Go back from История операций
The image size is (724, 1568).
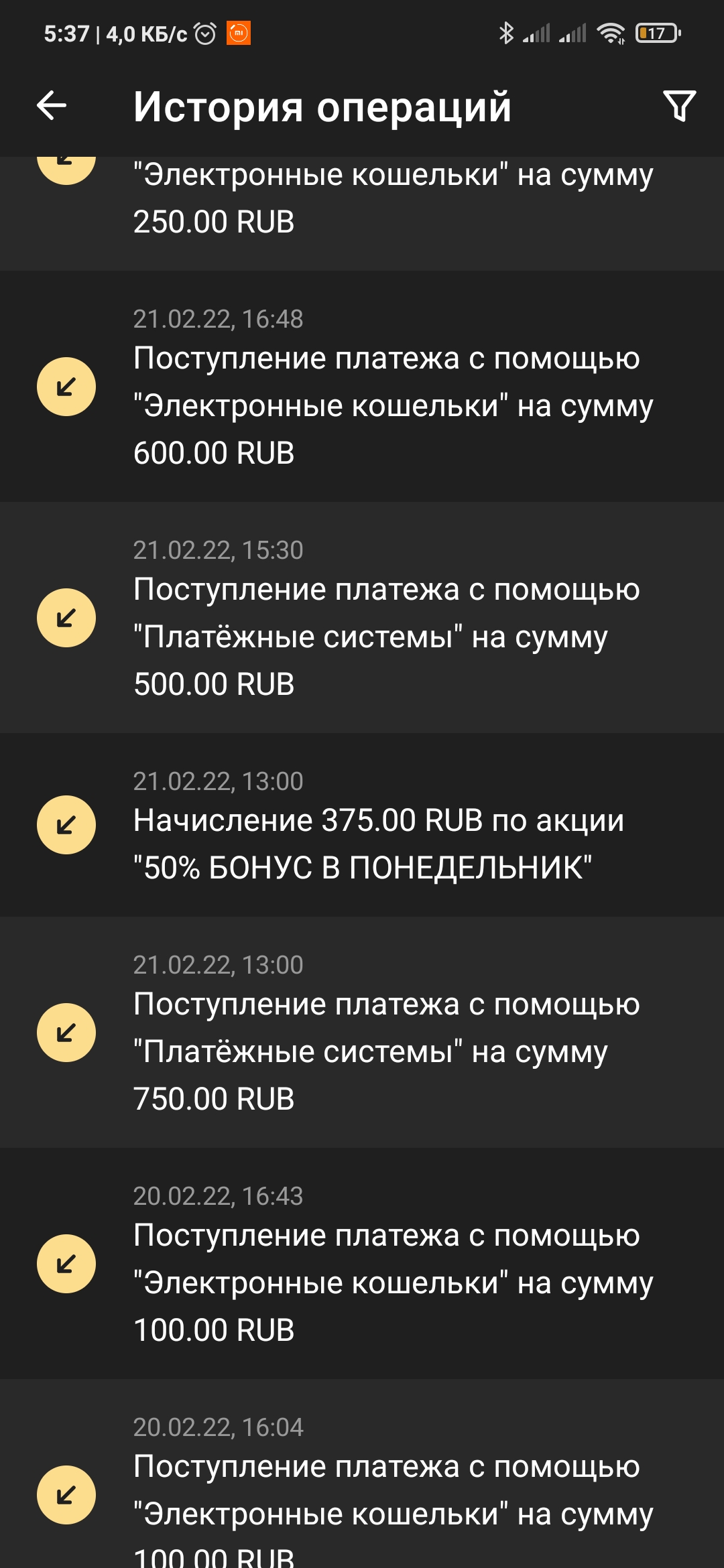pyautogui.click(x=52, y=106)
